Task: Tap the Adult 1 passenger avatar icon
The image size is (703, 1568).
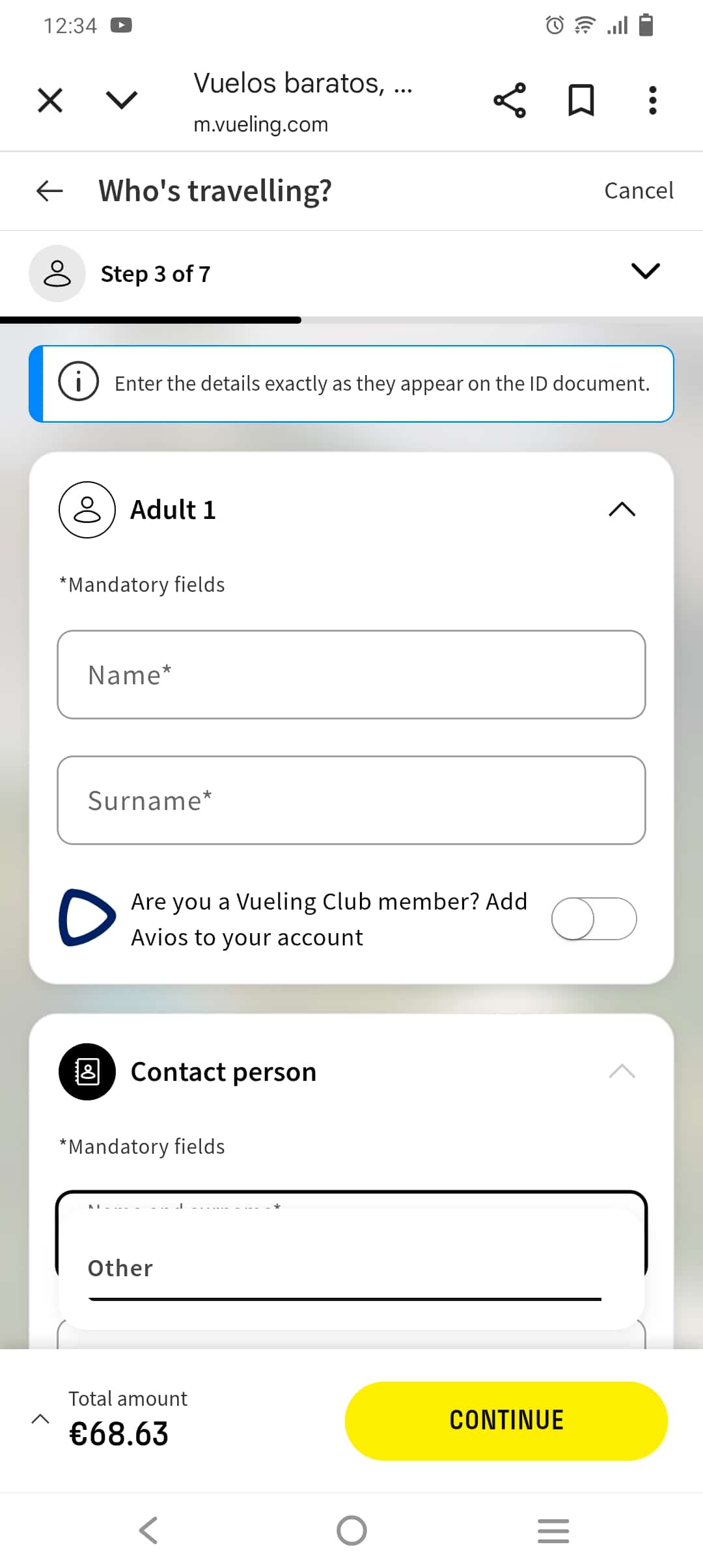Action: [87, 510]
